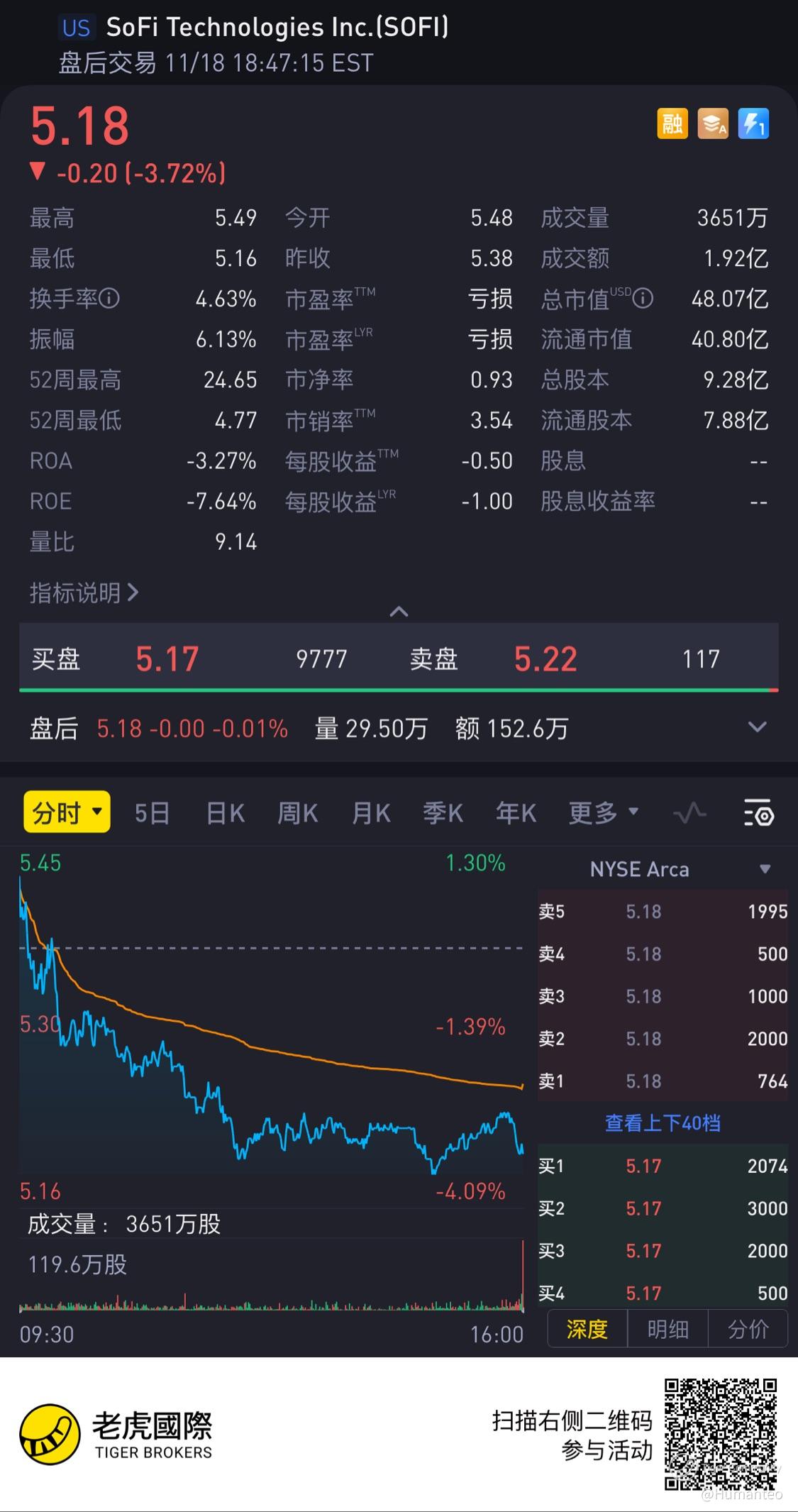Expand the 更多 chart options
The width and height of the screenshot is (798, 1512).
click(x=604, y=812)
